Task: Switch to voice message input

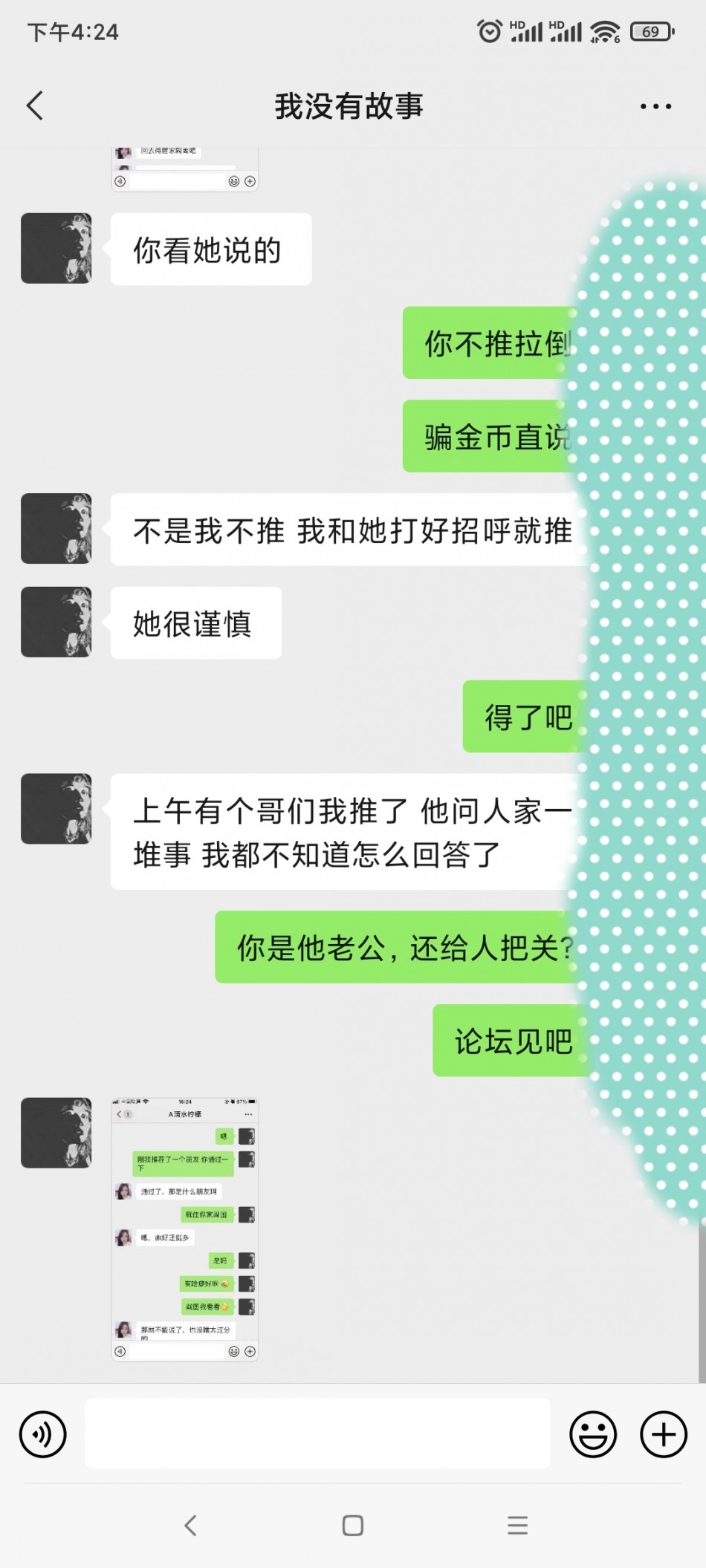Action: (x=43, y=1434)
